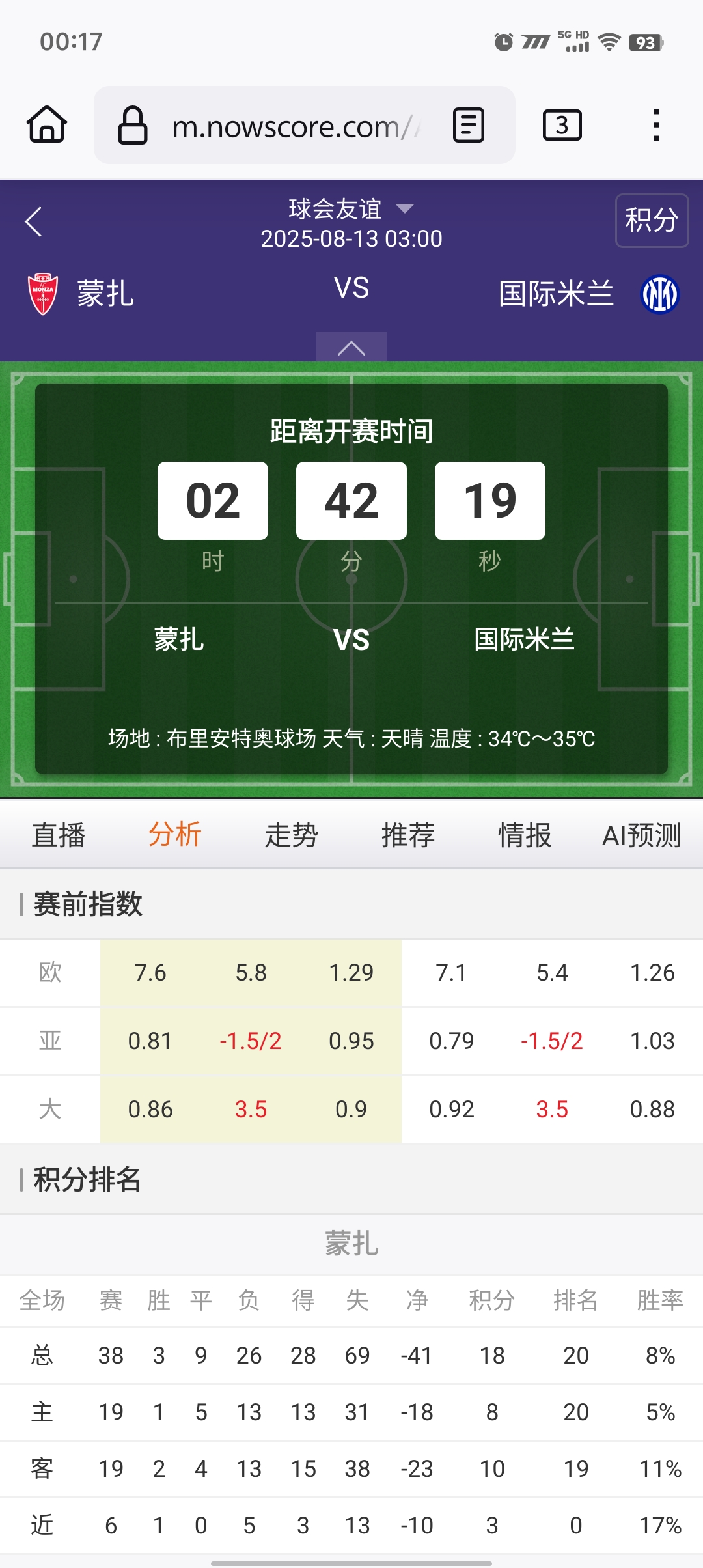Go to the browser home page
This screenshot has width=703, height=1568.
(x=47, y=124)
